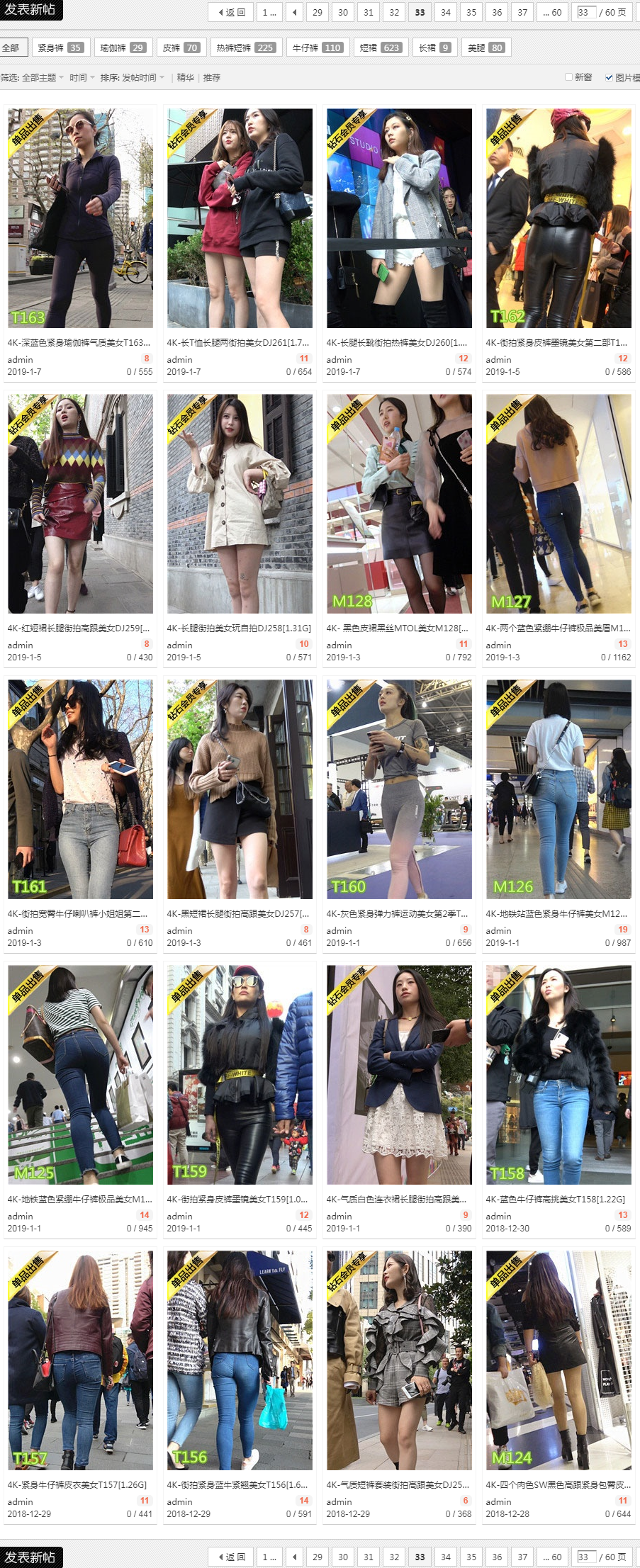Choose the 短裙 category tab
The height and width of the screenshot is (1568, 640).
click(x=380, y=47)
